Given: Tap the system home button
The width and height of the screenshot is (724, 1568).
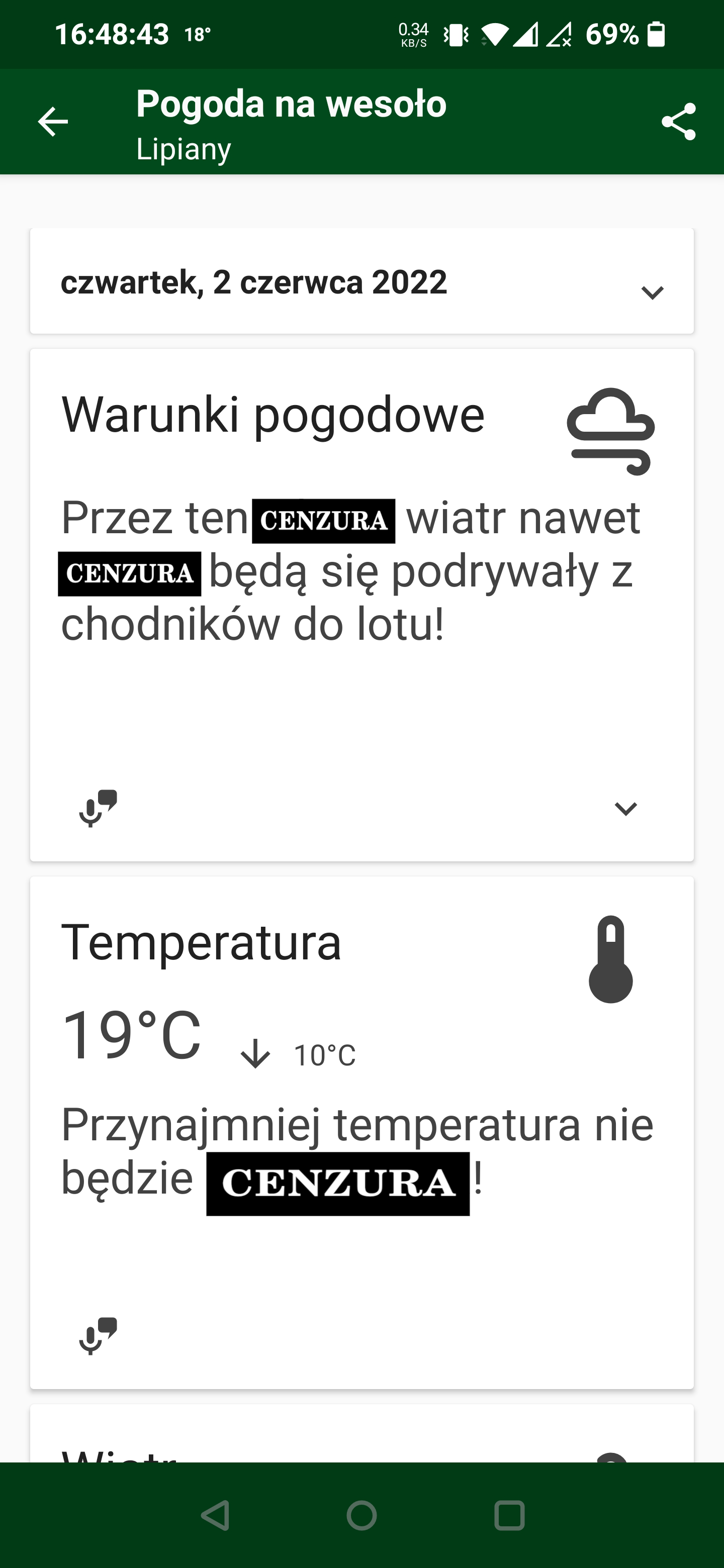Looking at the screenshot, I should [x=361, y=1515].
